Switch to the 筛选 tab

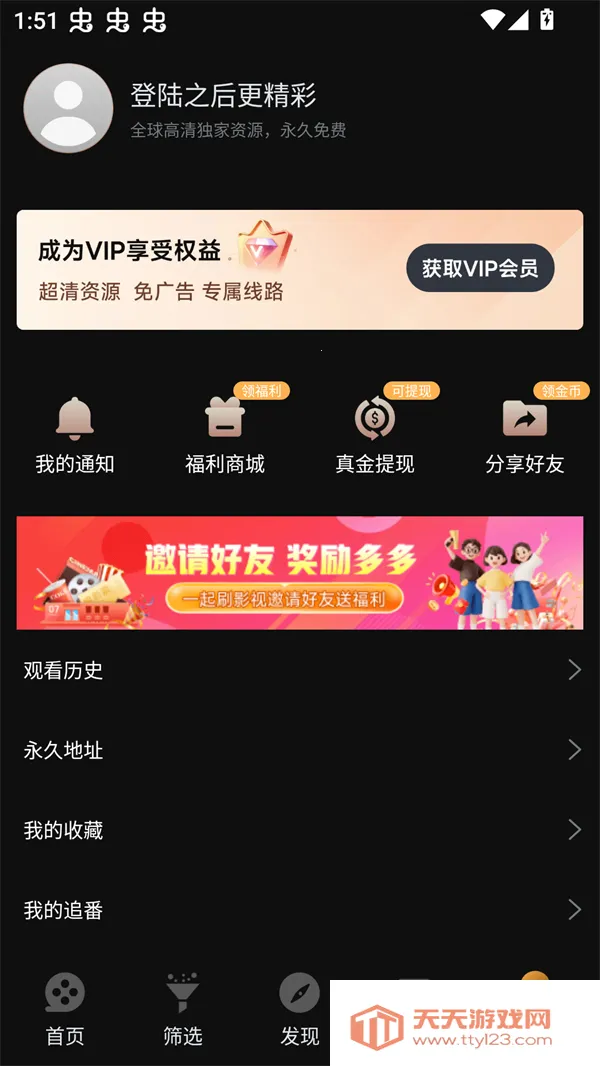183,1008
